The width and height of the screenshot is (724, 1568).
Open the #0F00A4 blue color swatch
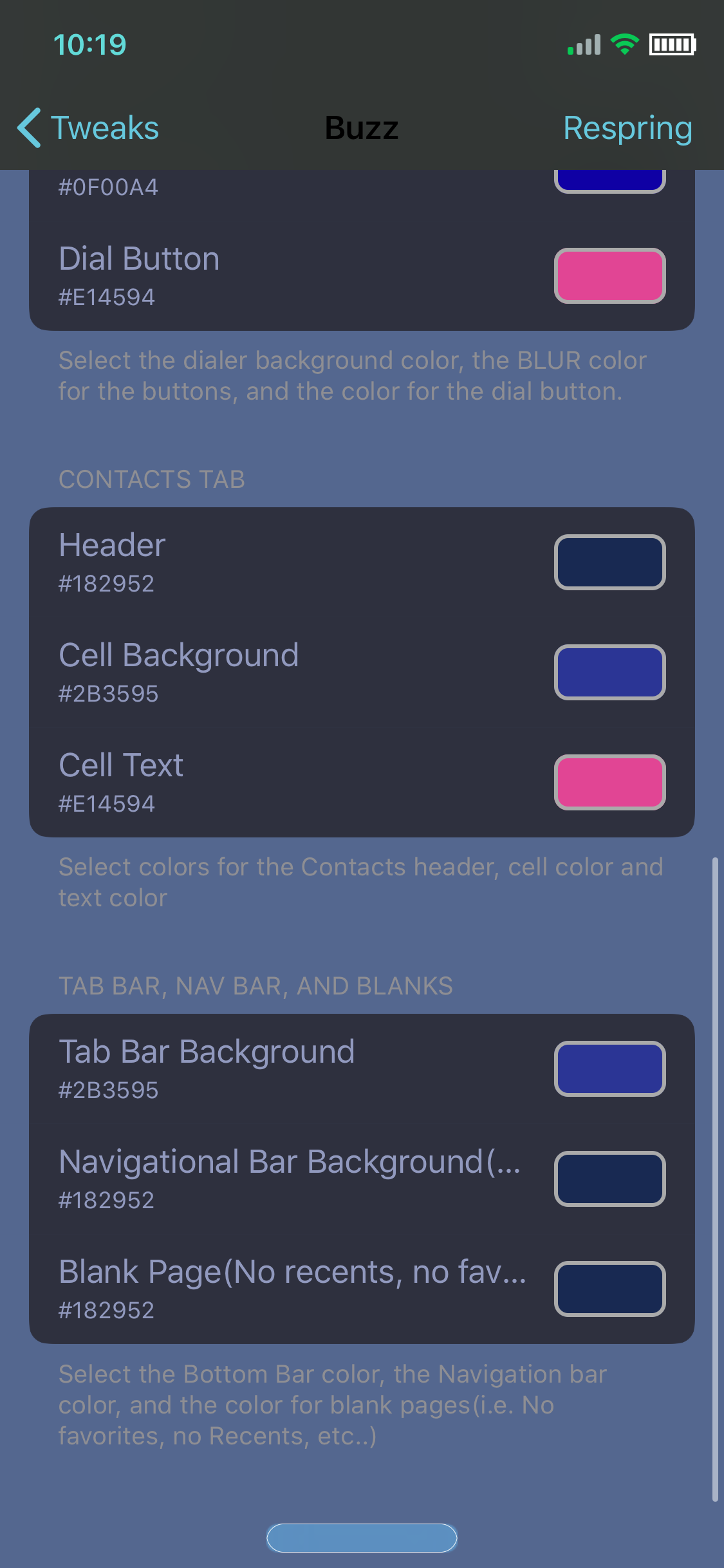[609, 181]
